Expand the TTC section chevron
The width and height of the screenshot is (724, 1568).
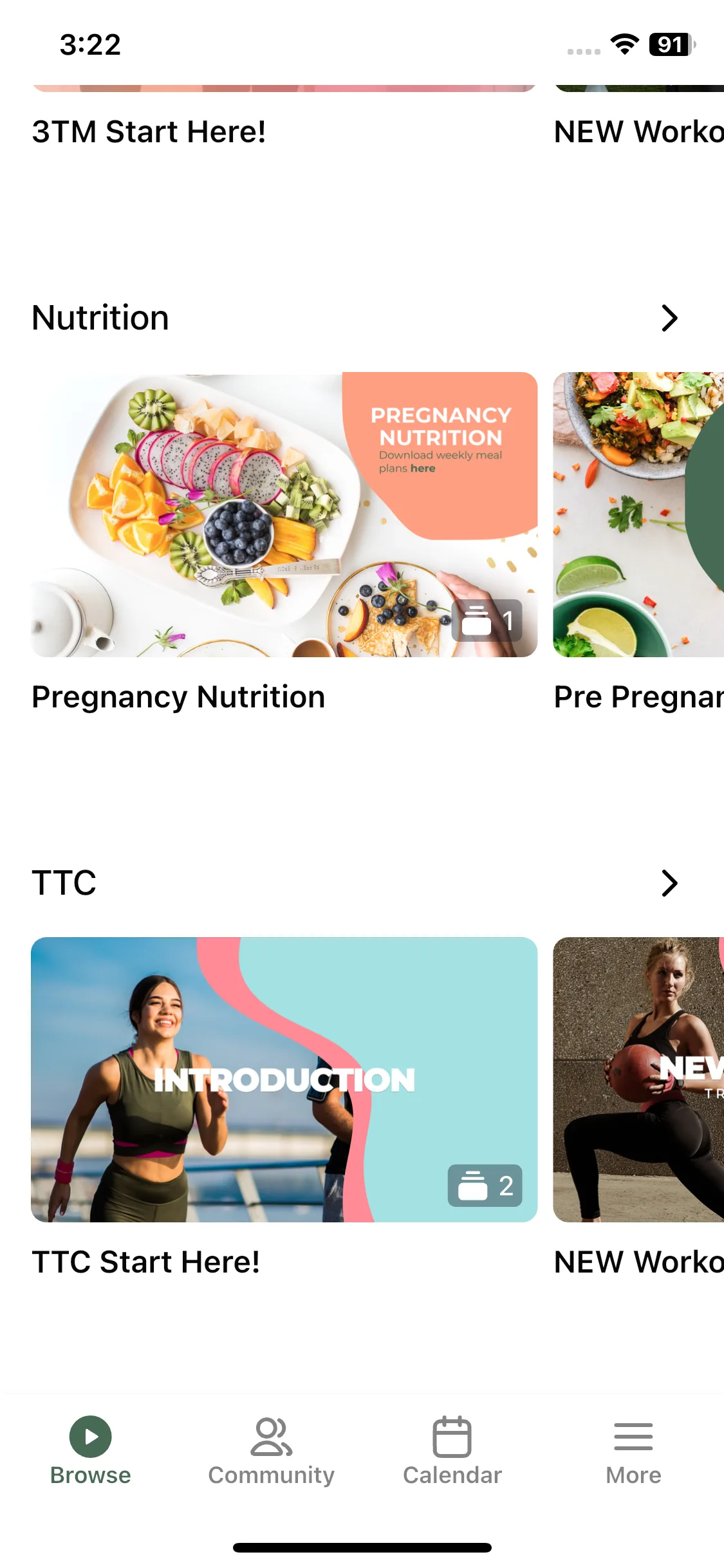669,883
